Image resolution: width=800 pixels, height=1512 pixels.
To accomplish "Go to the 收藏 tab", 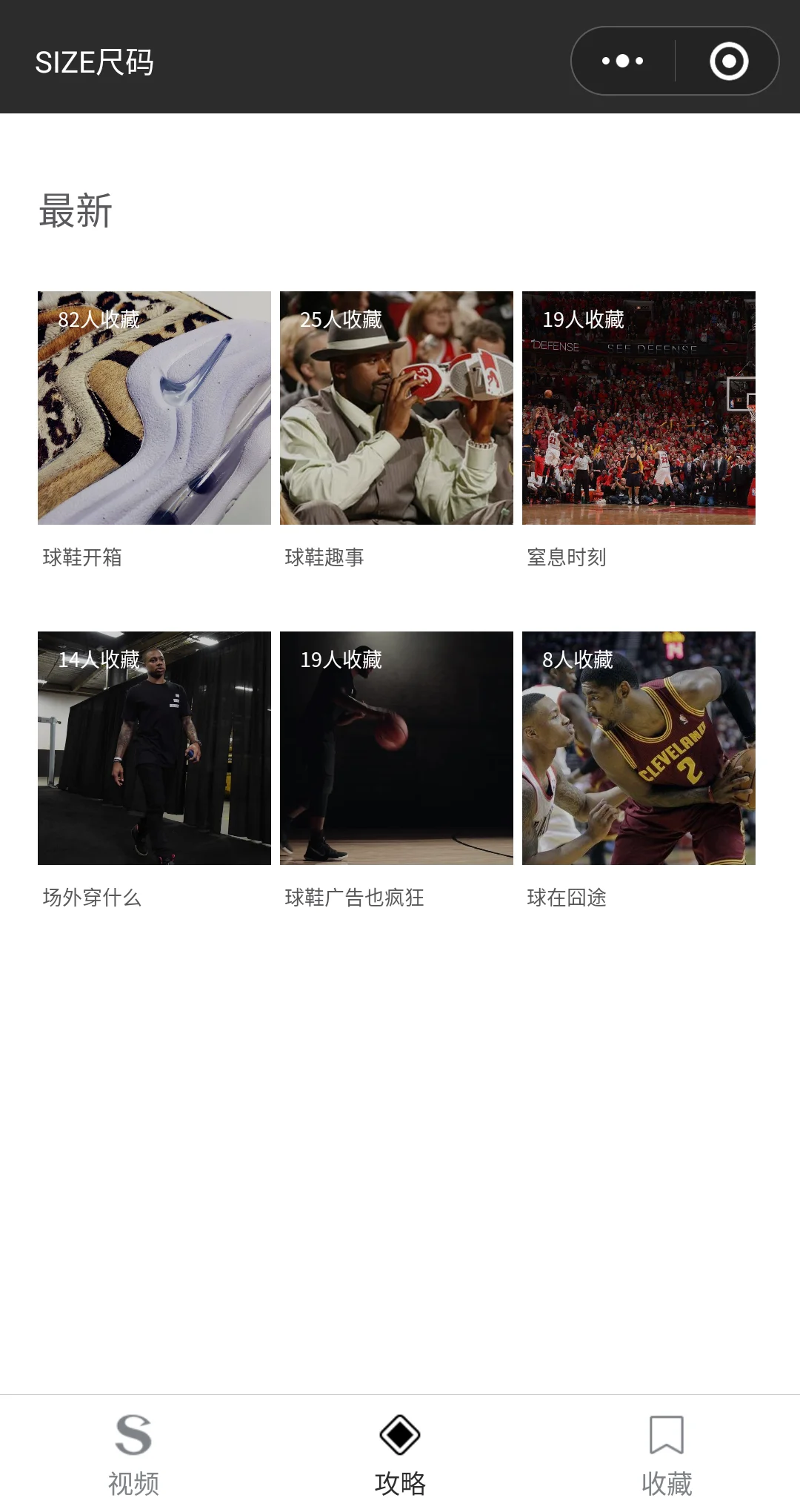I will [x=667, y=1454].
